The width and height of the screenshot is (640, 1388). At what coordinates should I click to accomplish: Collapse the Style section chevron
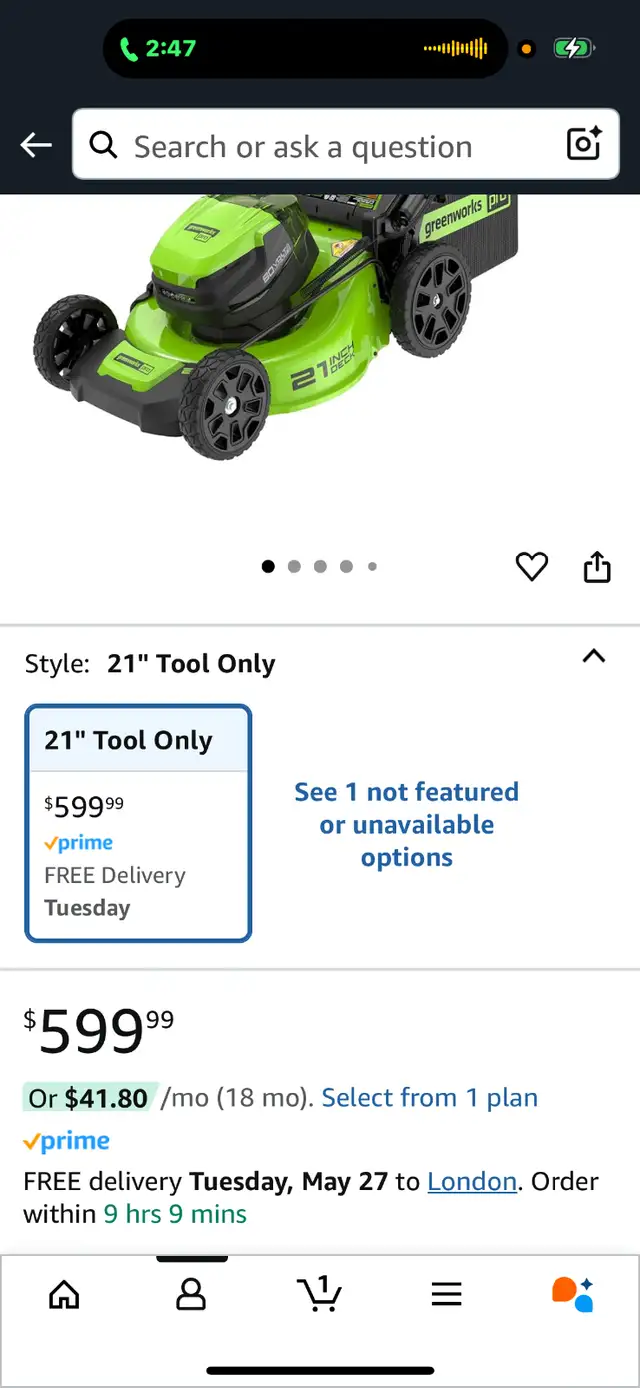coord(594,656)
